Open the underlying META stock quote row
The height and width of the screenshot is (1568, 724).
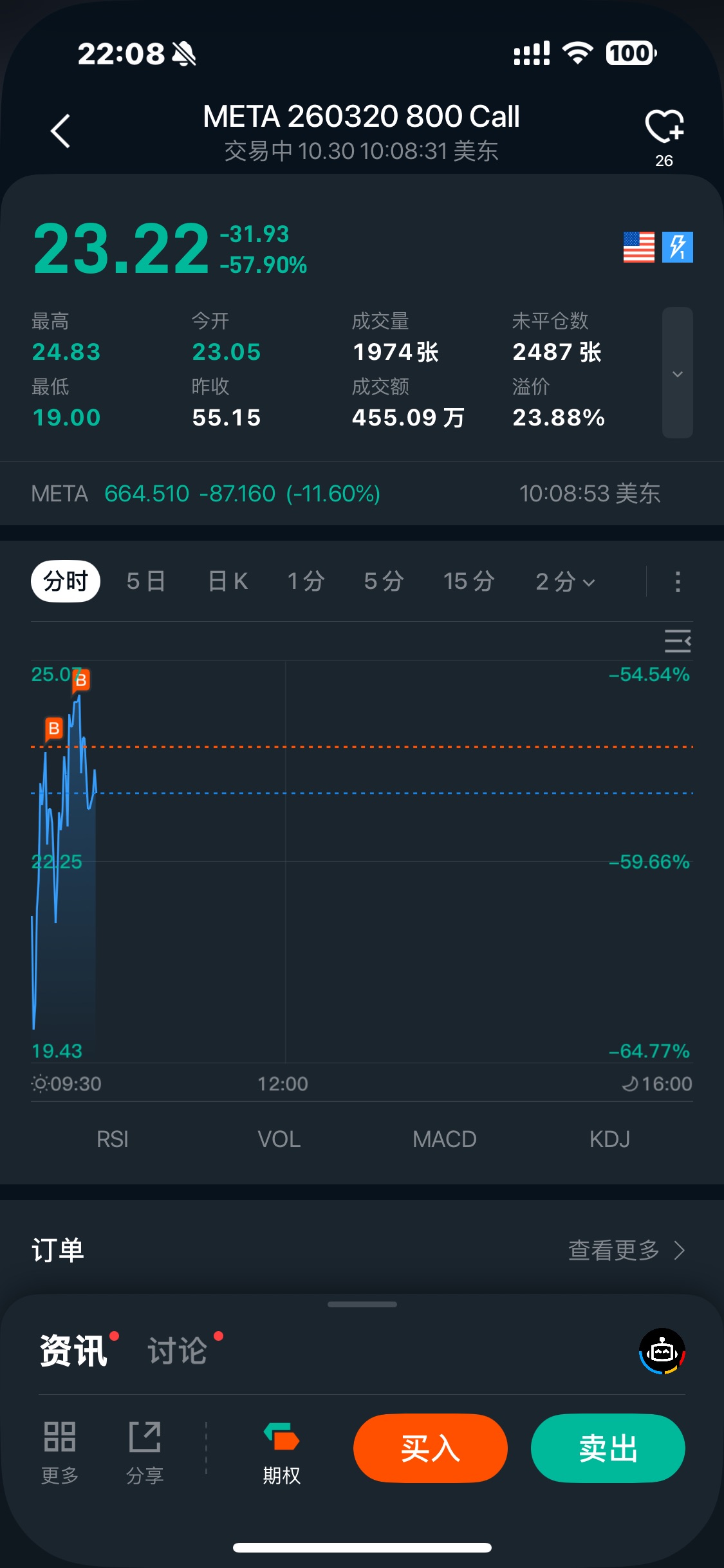point(348,494)
